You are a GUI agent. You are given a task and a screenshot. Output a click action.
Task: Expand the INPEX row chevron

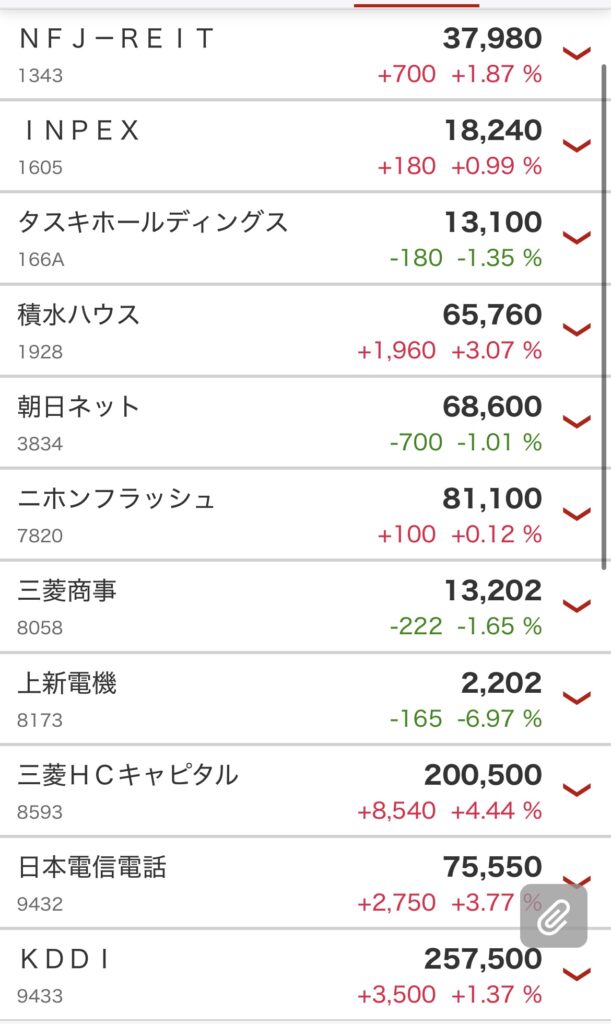(576, 145)
